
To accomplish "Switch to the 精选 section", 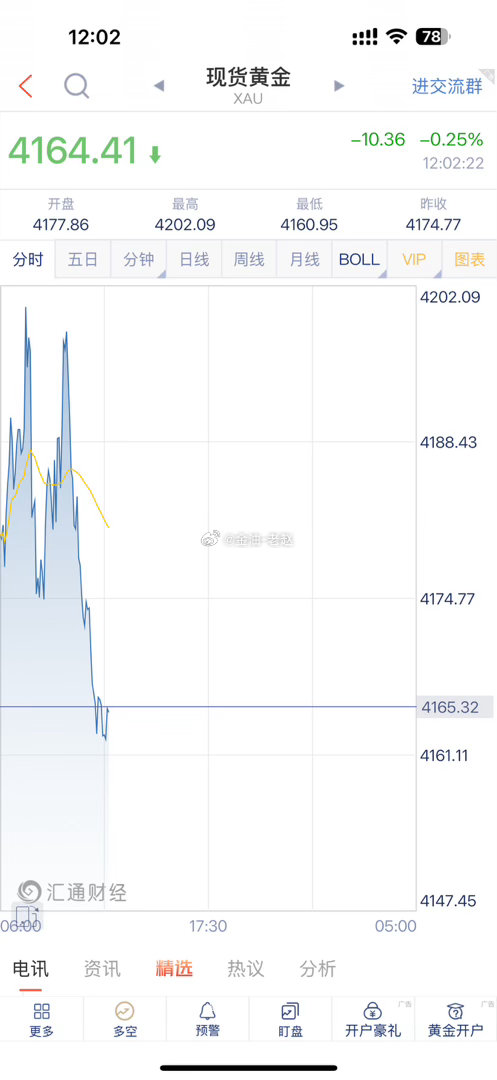I will (x=174, y=968).
